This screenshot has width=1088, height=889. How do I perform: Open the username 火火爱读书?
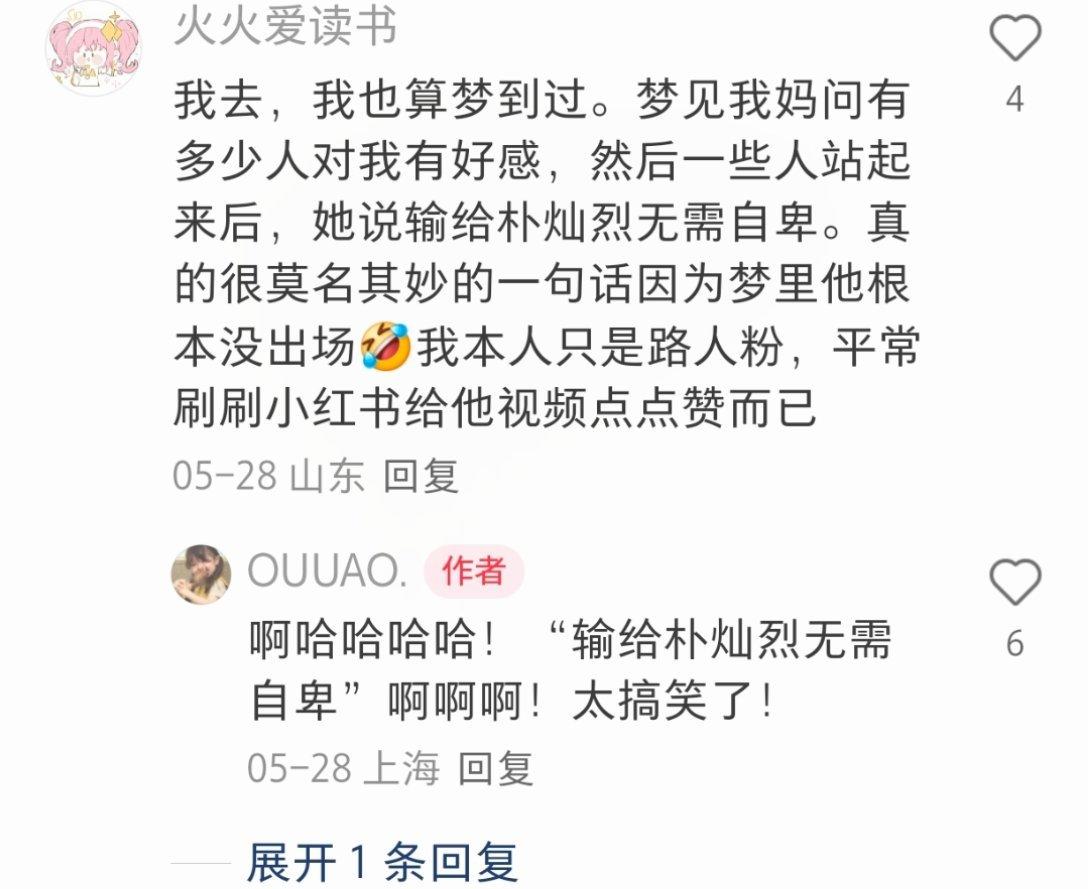point(285,27)
